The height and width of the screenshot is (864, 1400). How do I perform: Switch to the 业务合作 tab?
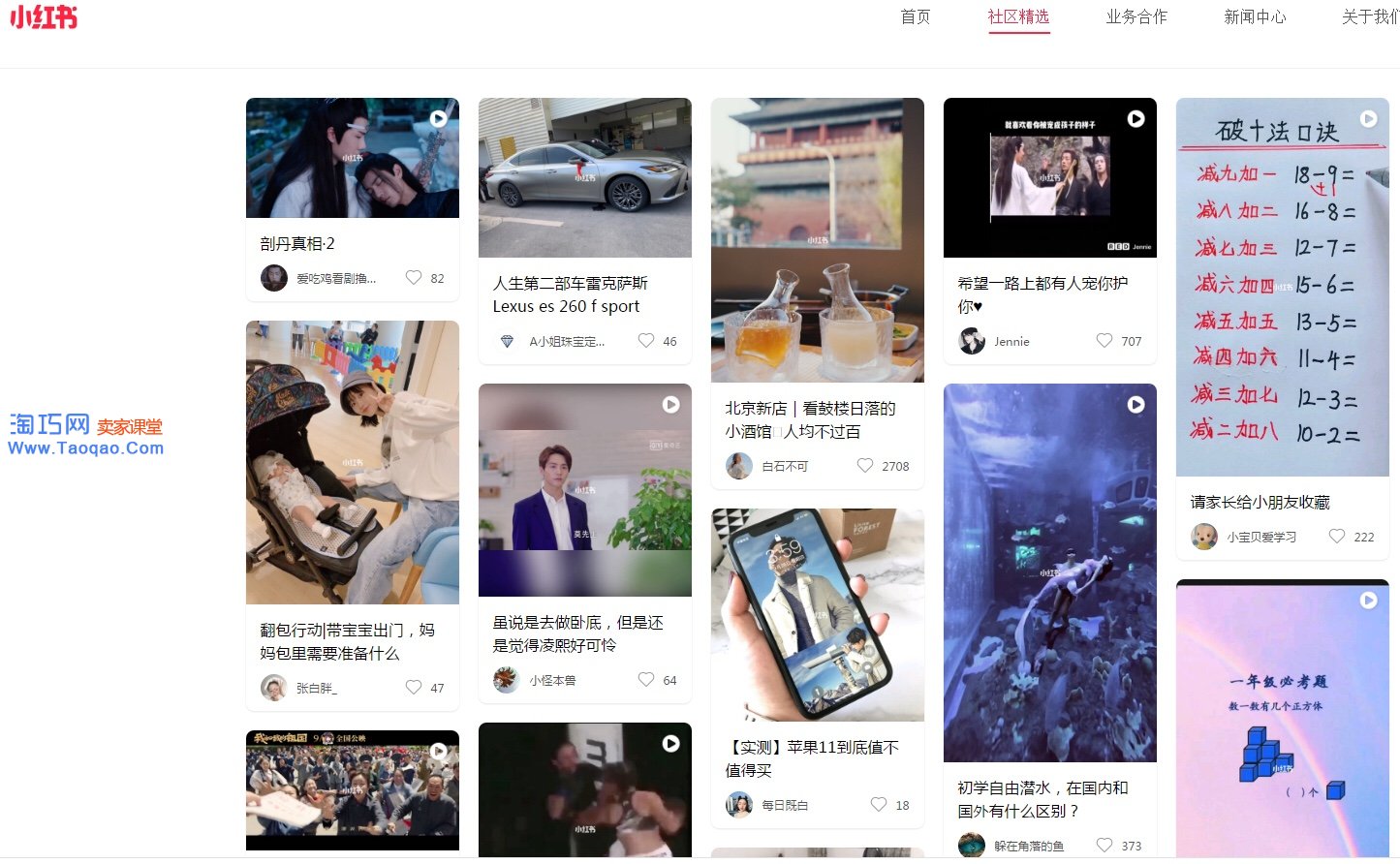pyautogui.click(x=1136, y=16)
